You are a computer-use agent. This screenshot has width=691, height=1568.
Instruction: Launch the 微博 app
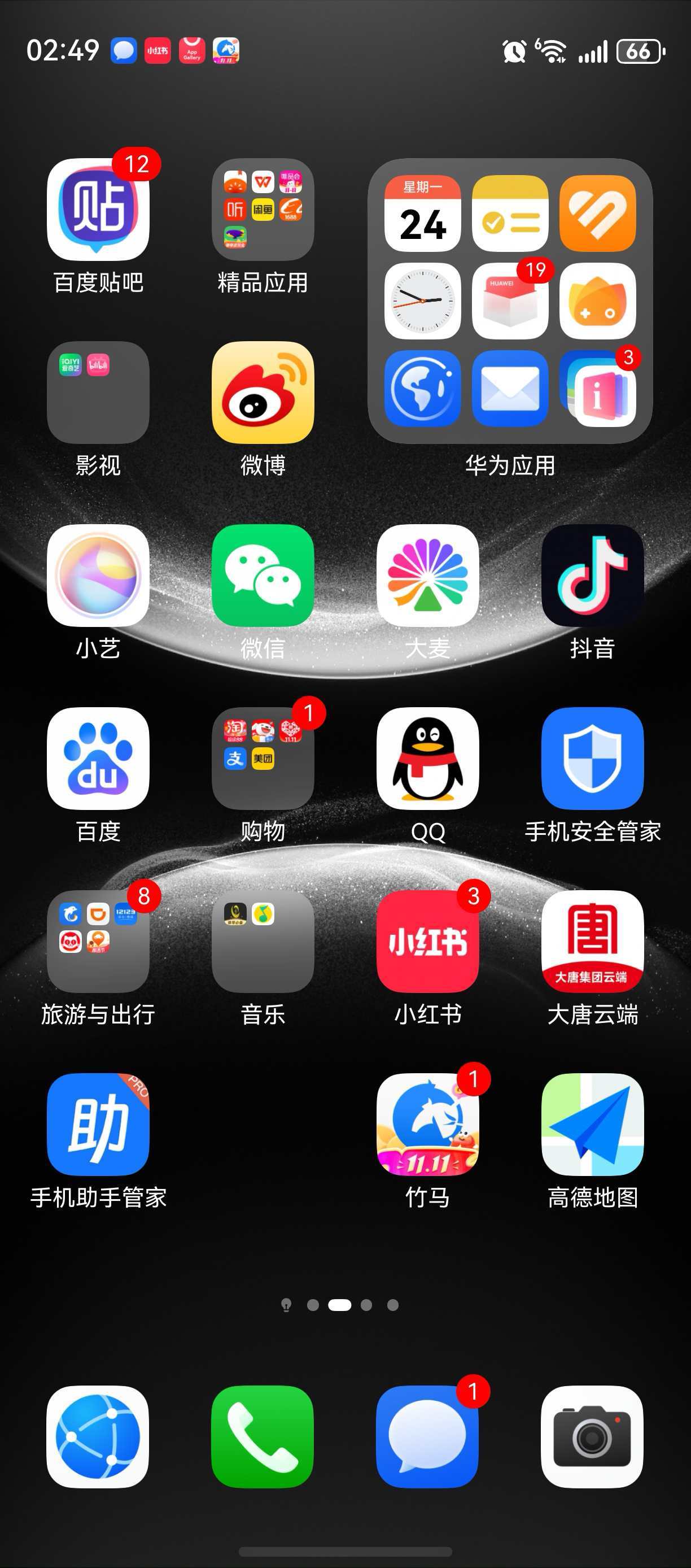(263, 393)
